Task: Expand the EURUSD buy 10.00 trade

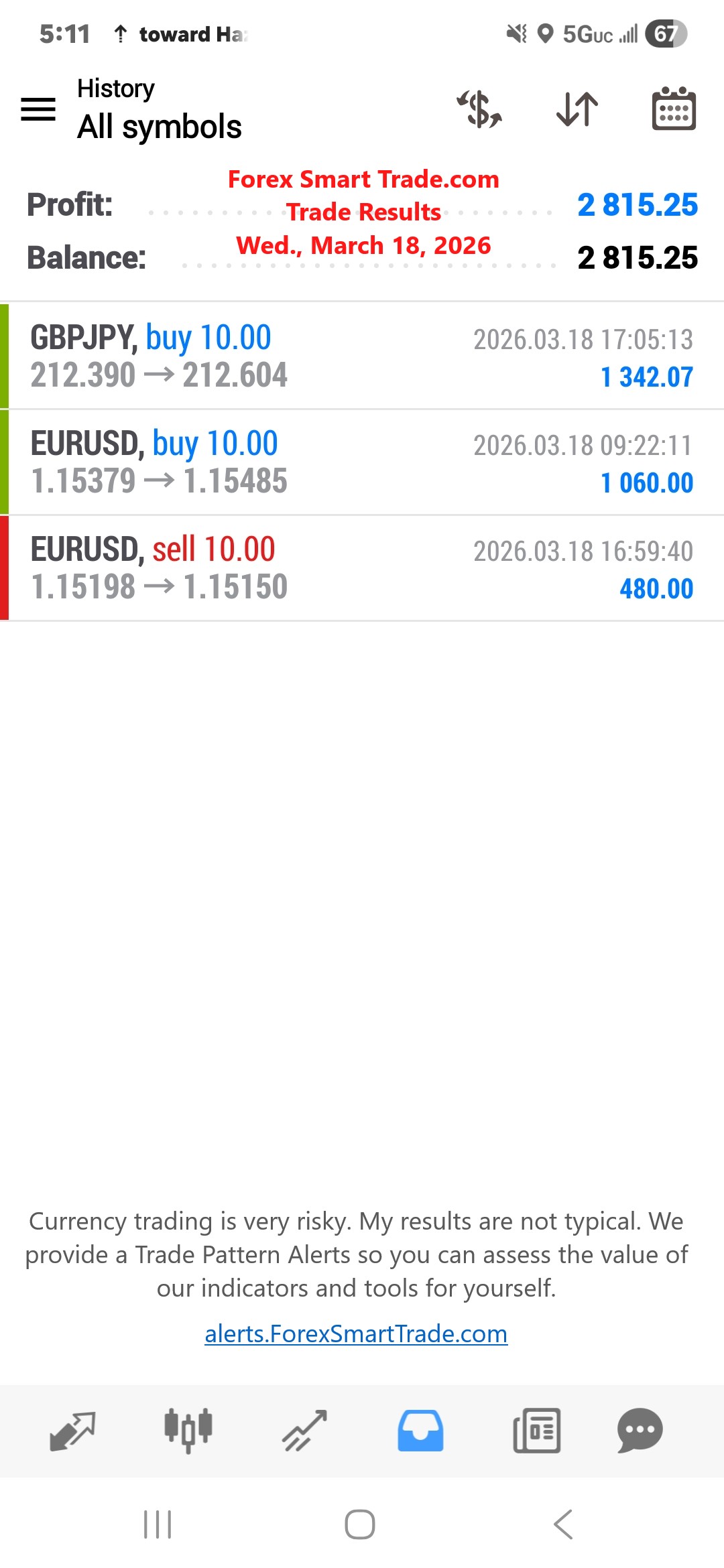Action: (x=362, y=462)
